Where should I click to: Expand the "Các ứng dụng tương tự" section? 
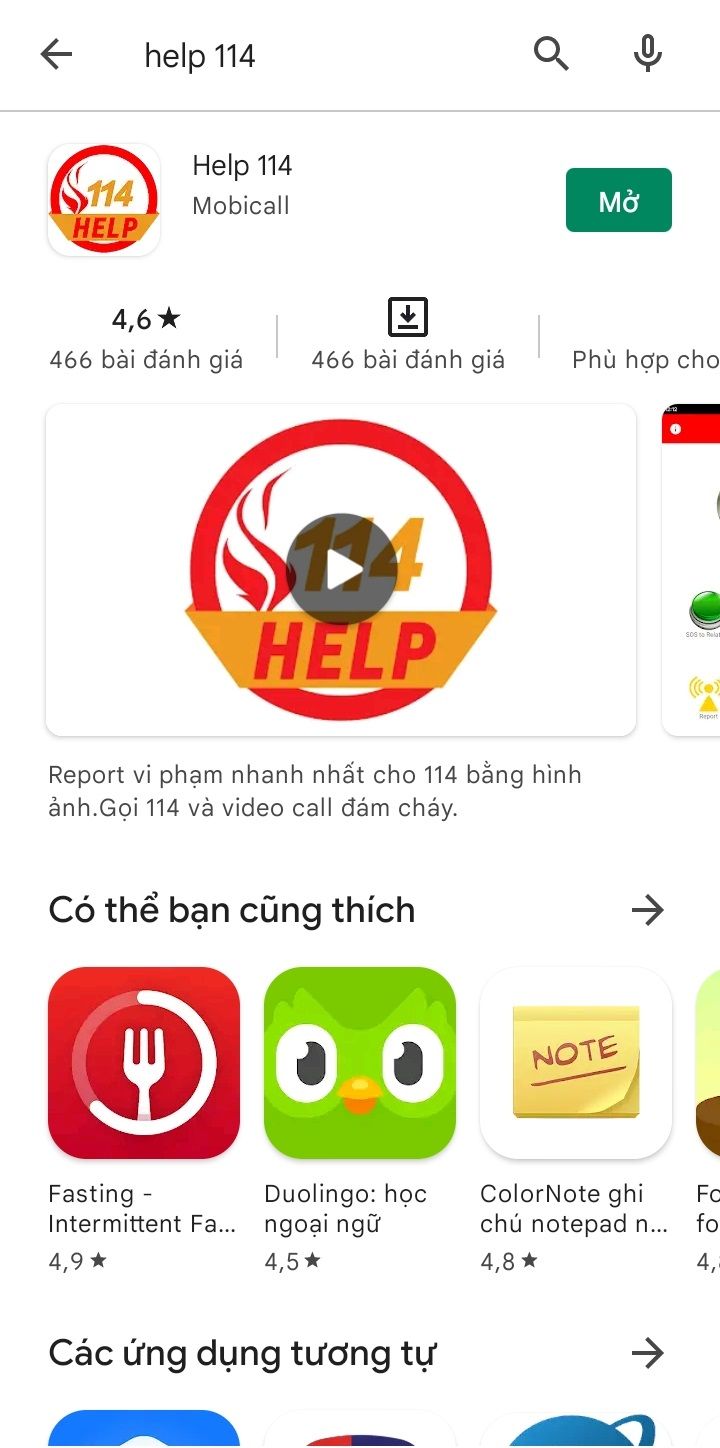tap(648, 1354)
